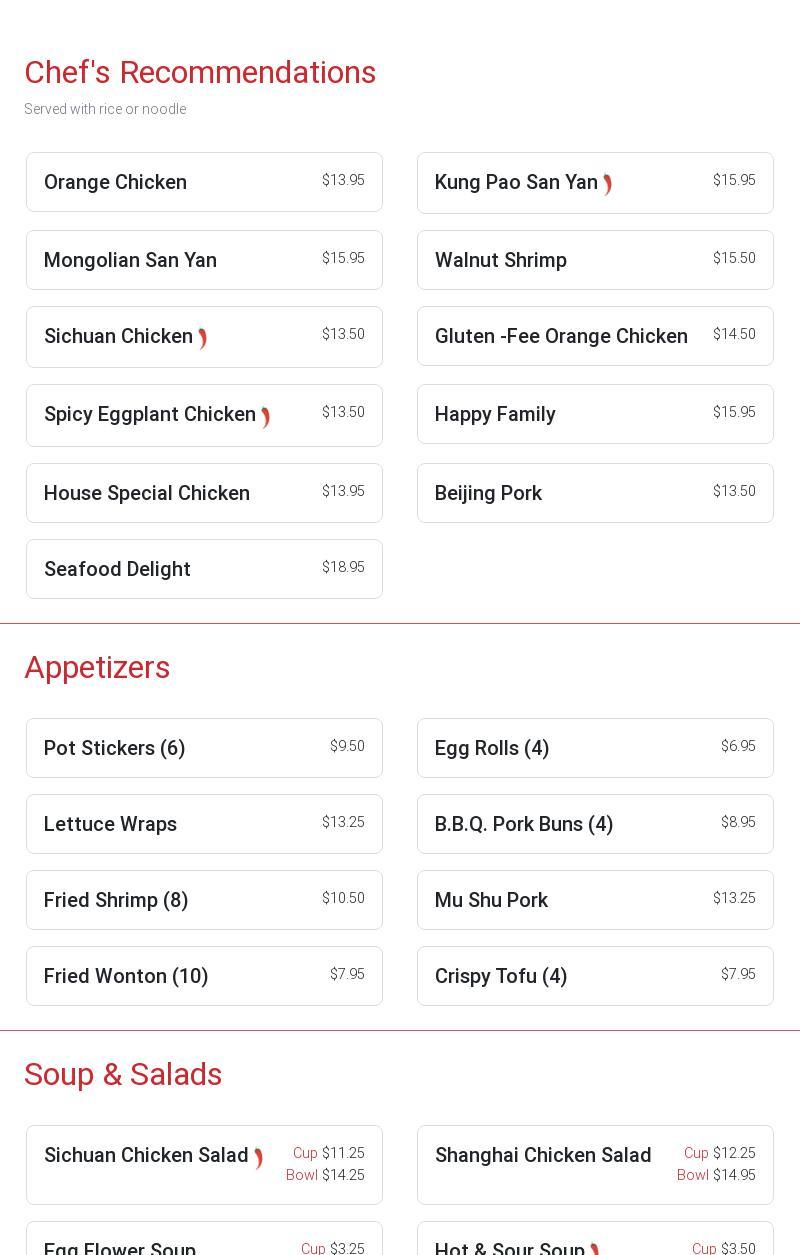The width and height of the screenshot is (800, 1255).
Task: Select Kung Pao San Yan dish
Action: pyautogui.click(x=595, y=183)
